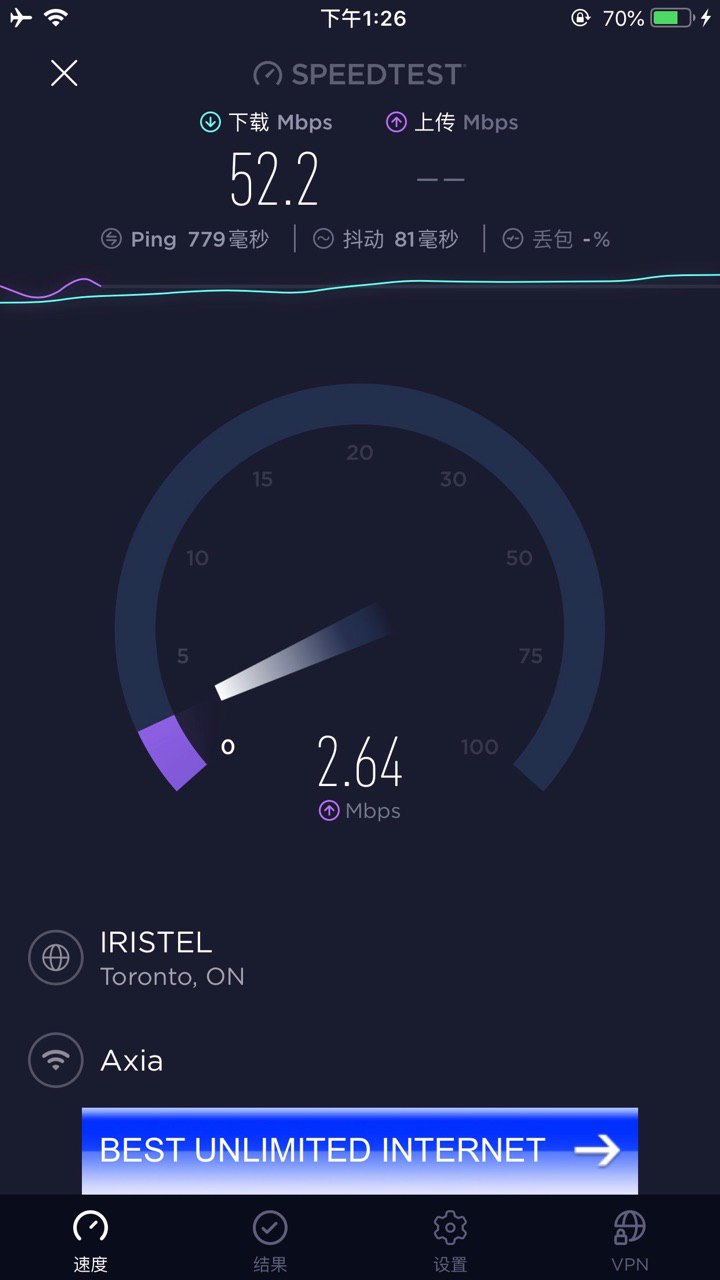The image size is (720, 1280).
Task: Go to the VPN tab
Action: 630,1240
